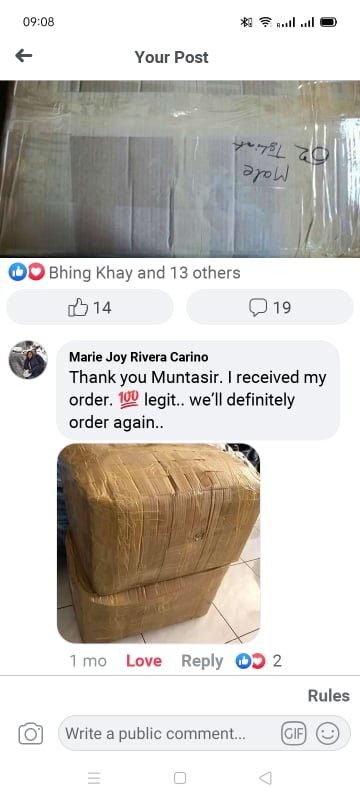Tap the system back triangle button

[265, 778]
